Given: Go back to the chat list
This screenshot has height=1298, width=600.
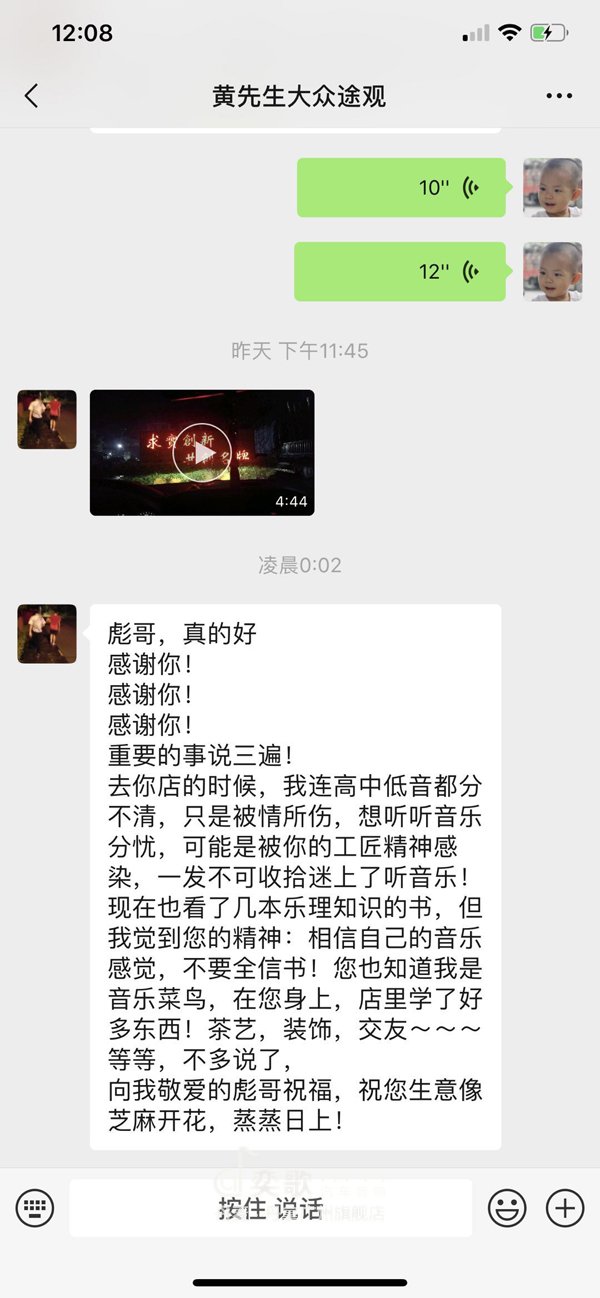Looking at the screenshot, I should pyautogui.click(x=31, y=96).
